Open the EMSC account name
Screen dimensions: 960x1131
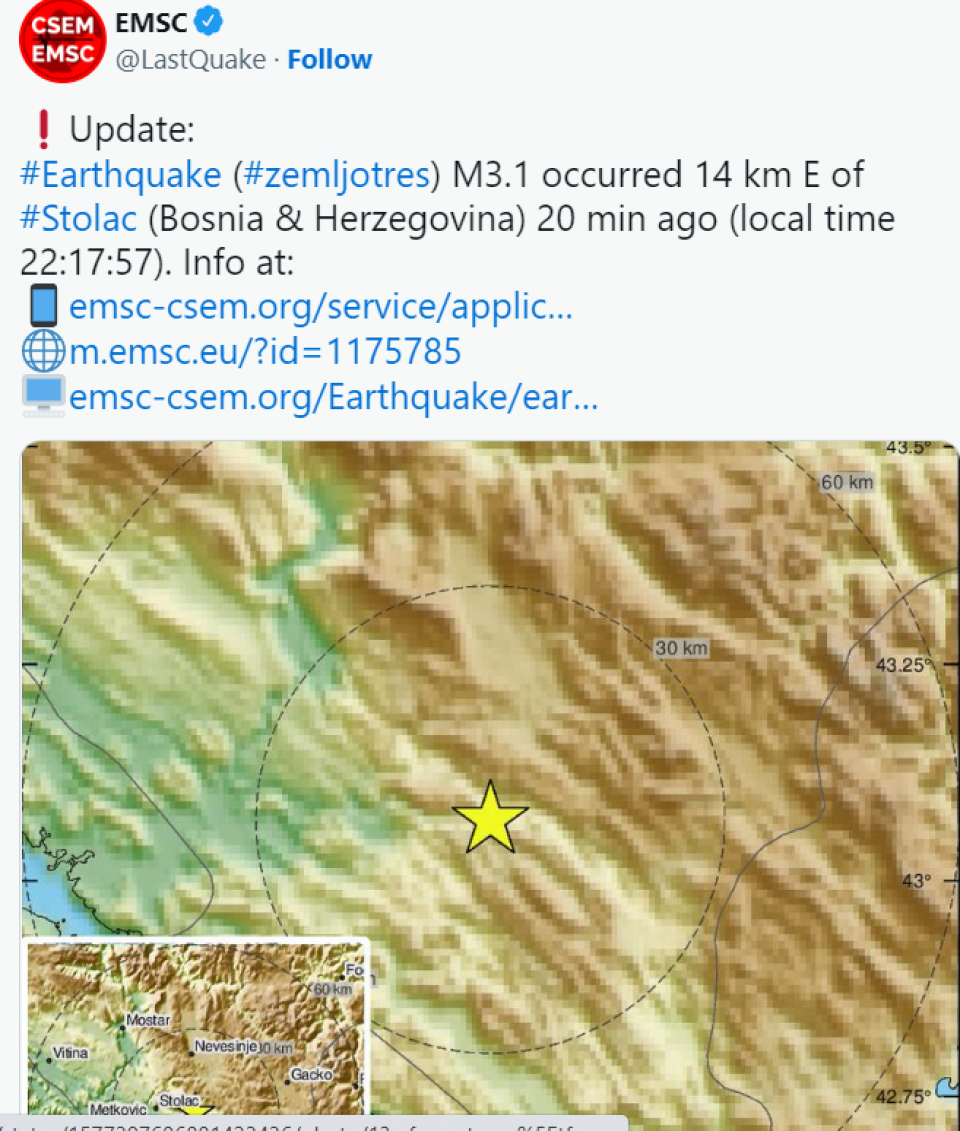[151, 19]
